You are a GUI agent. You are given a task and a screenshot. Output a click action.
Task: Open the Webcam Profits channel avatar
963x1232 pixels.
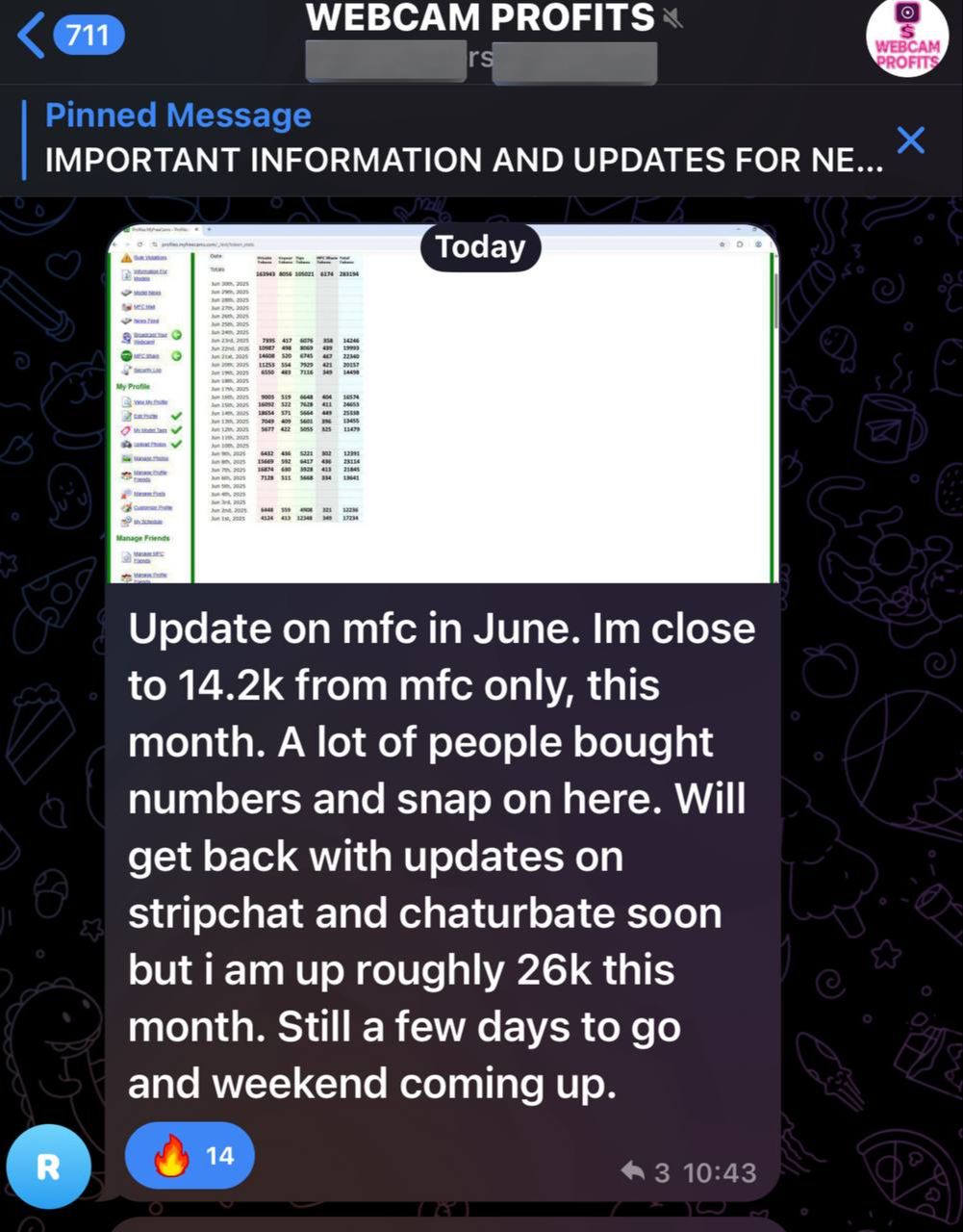[x=906, y=38]
